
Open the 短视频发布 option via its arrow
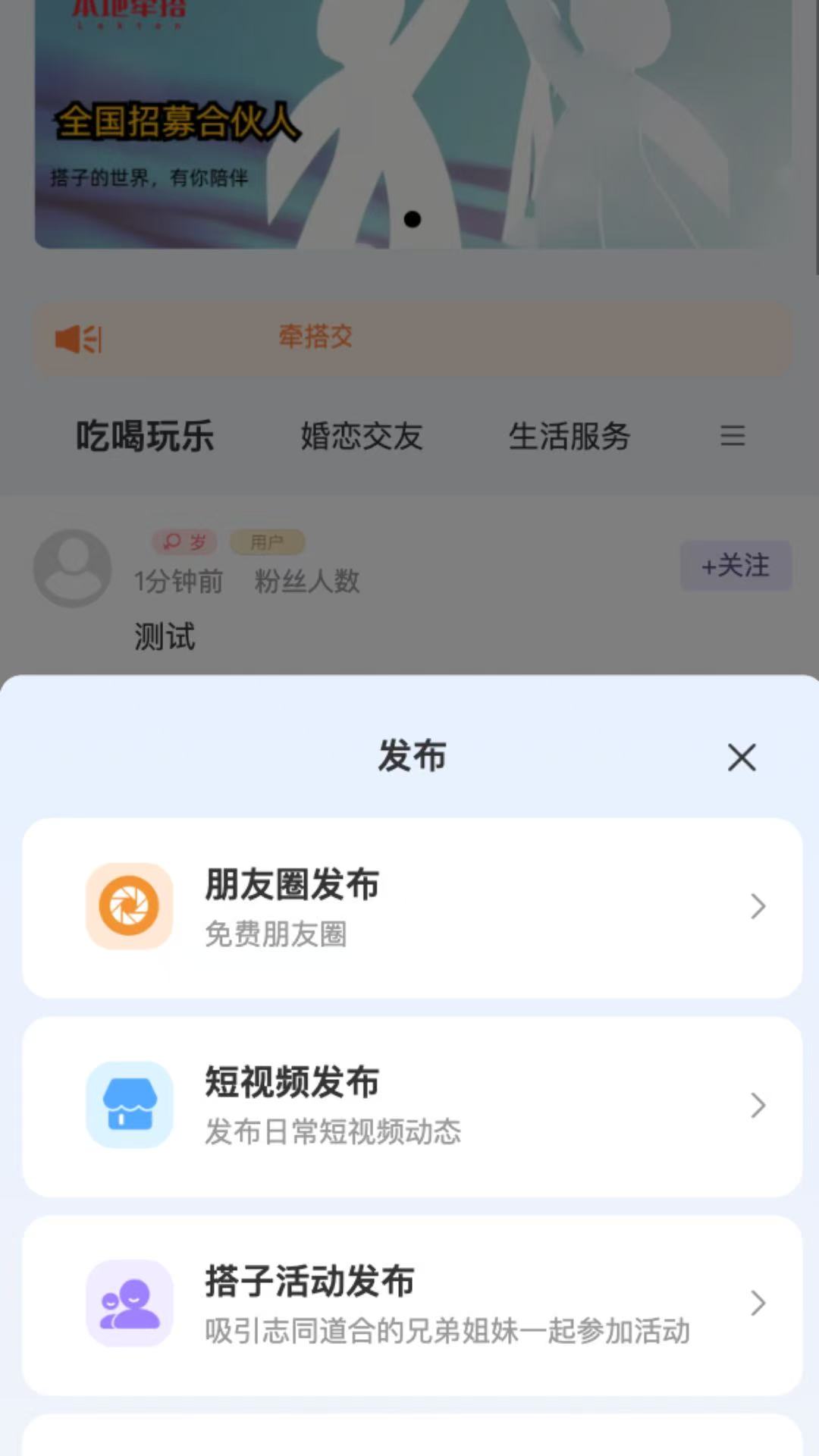pyautogui.click(x=758, y=1106)
